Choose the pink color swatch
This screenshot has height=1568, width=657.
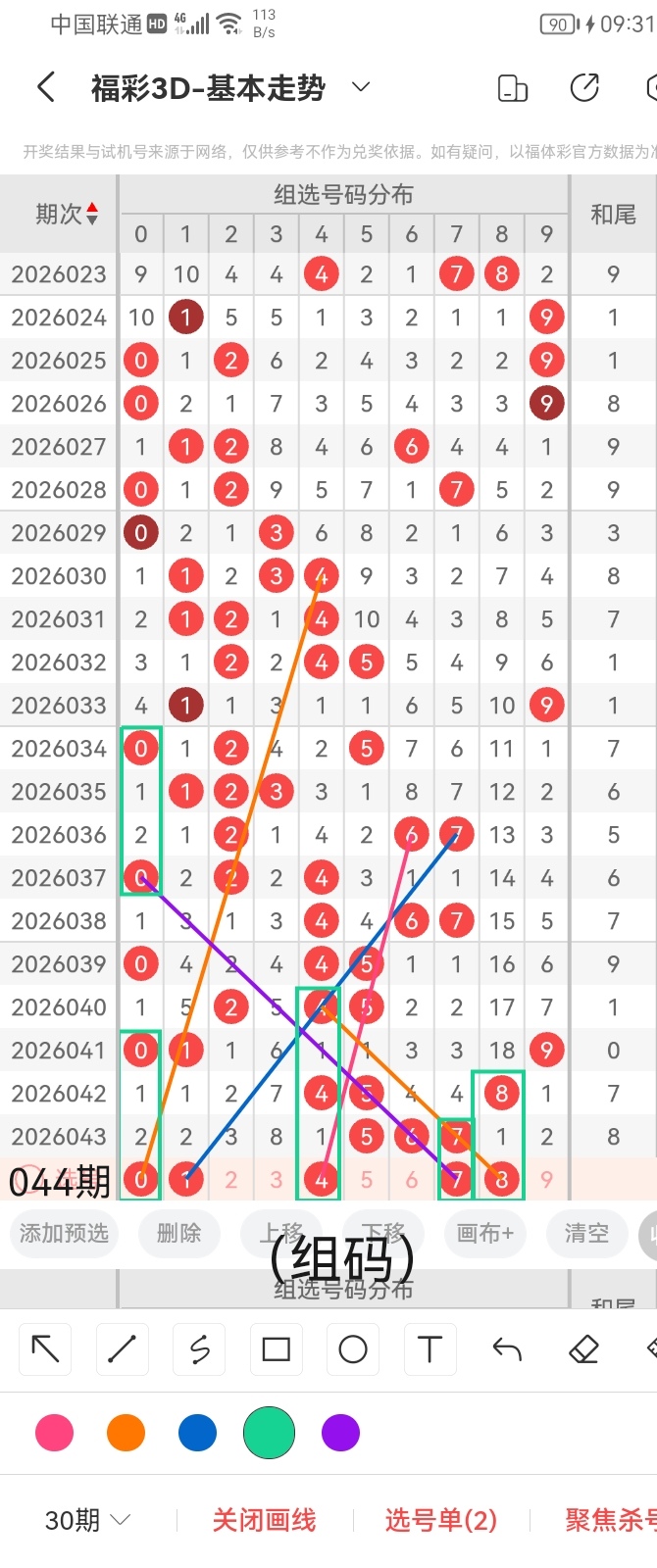54,1433
